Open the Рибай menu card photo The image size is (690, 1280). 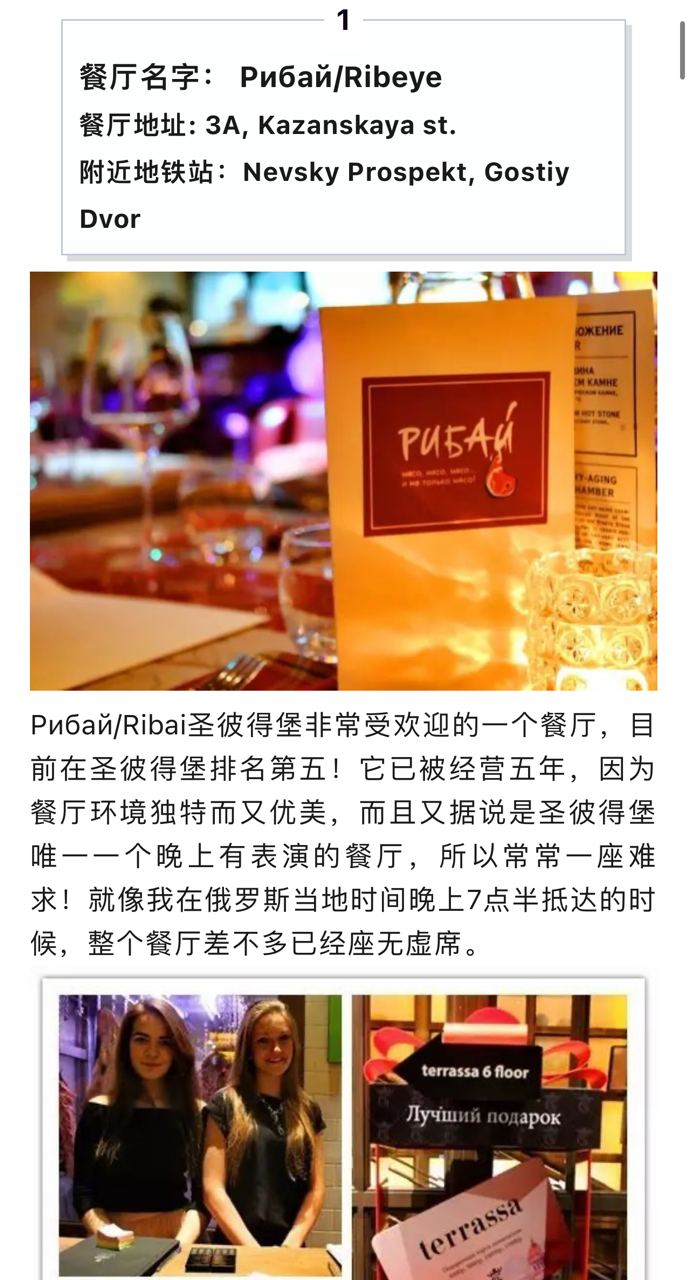click(343, 481)
